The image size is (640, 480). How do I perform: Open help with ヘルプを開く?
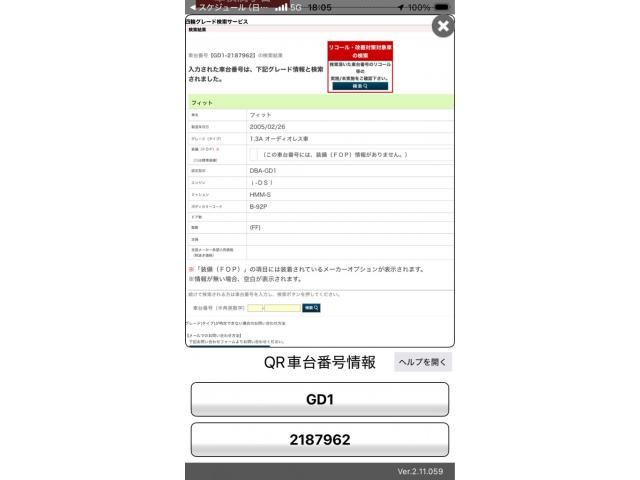click(423, 362)
